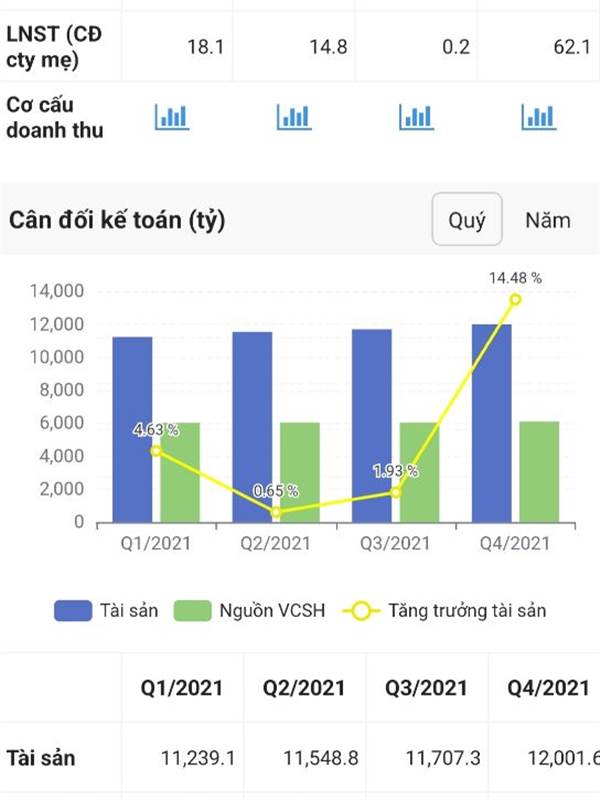Toggle the Nguồn VCSH legend series
Viewport: 600px width, 800px height.
[x=249, y=611]
